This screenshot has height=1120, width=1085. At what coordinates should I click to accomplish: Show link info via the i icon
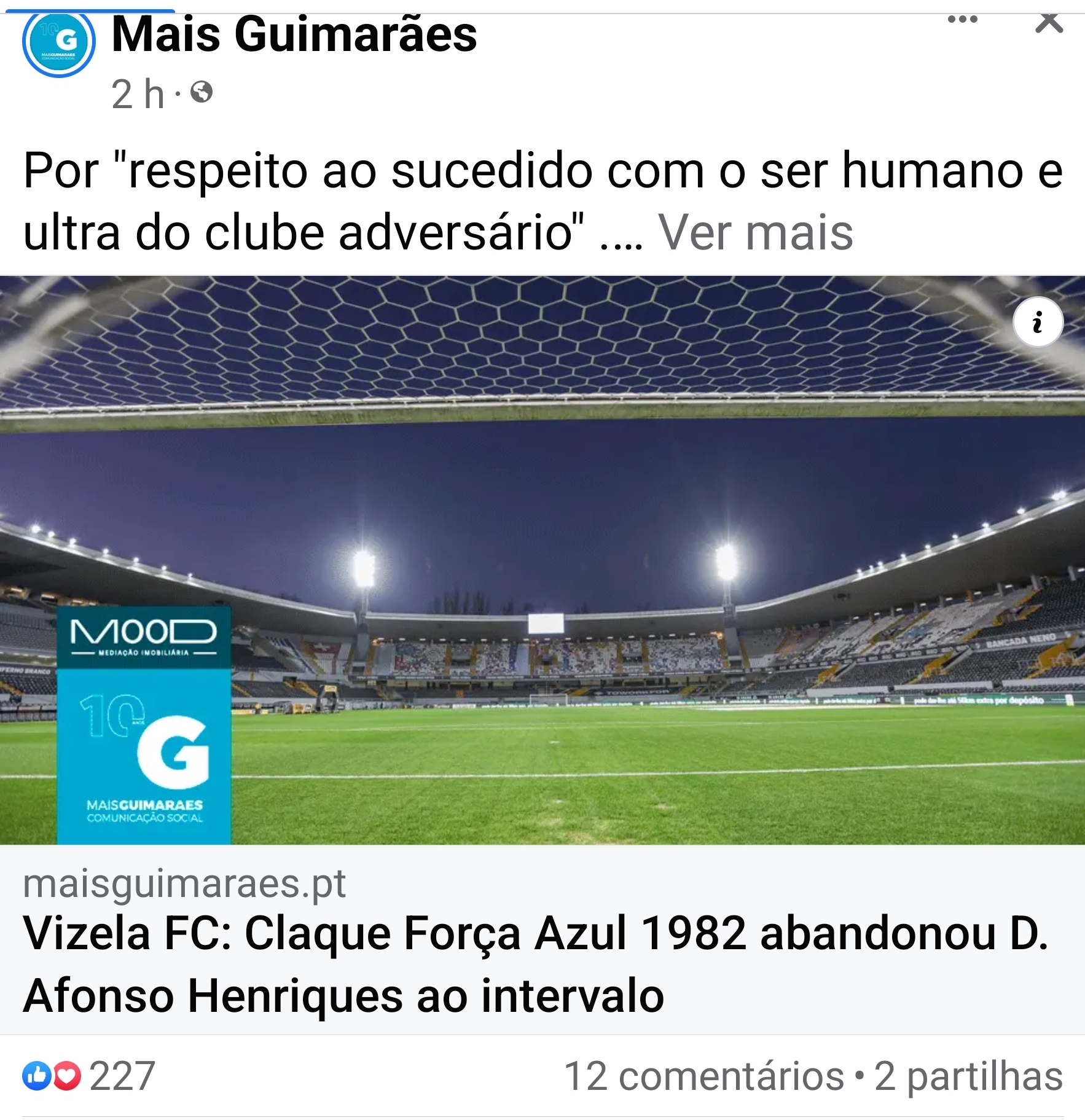click(1038, 323)
